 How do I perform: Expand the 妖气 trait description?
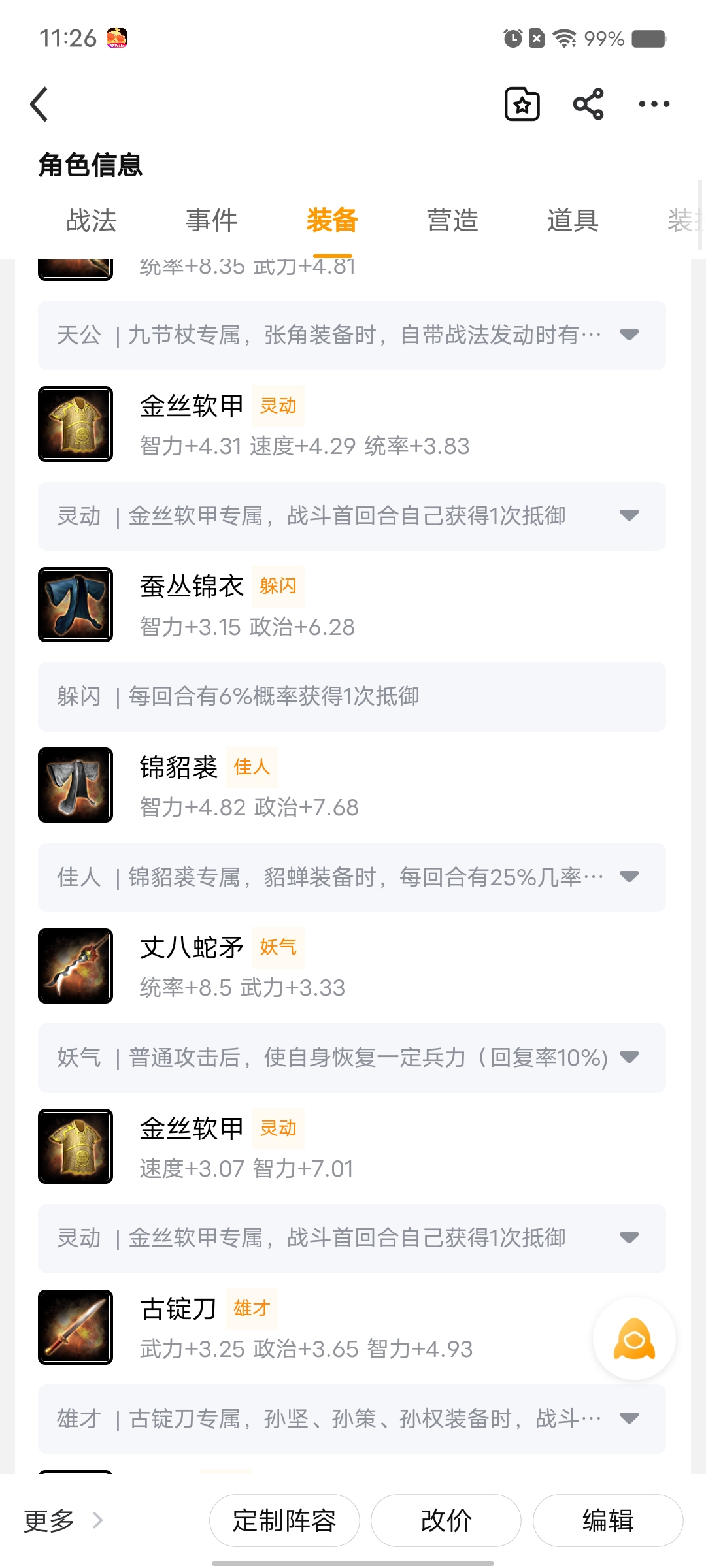(629, 1057)
